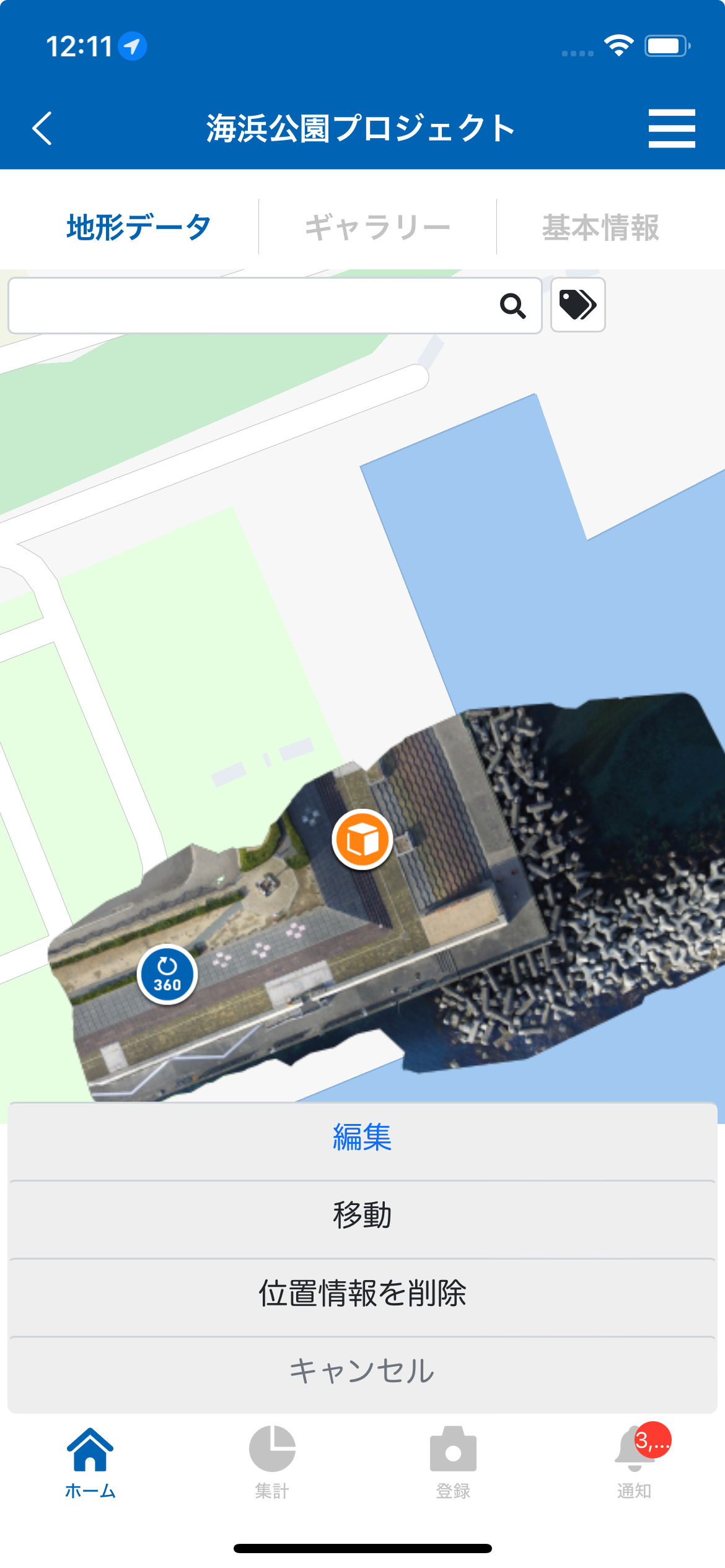Open 通知 notifications tab
This screenshot has height=1568, width=725.
[634, 1461]
